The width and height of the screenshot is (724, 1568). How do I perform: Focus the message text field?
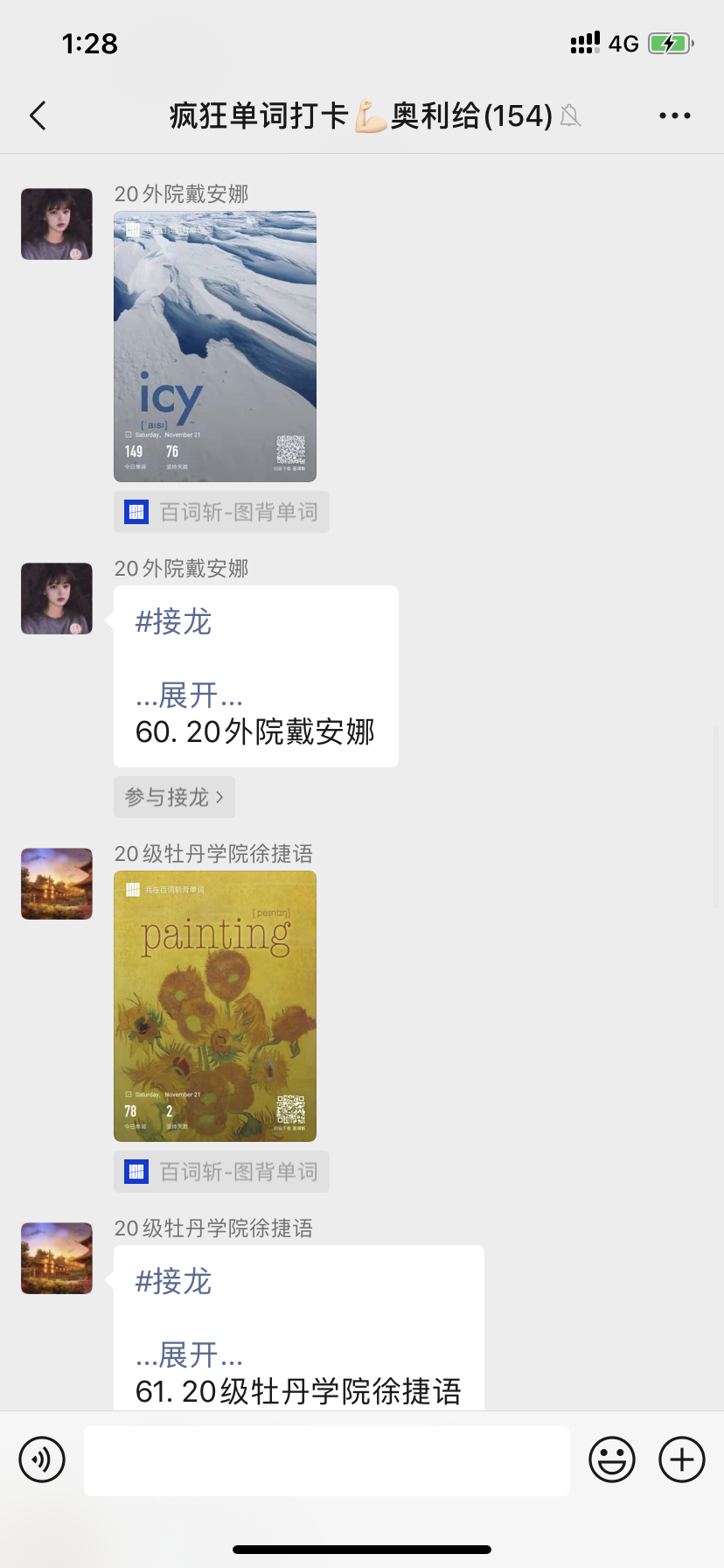click(x=326, y=1459)
